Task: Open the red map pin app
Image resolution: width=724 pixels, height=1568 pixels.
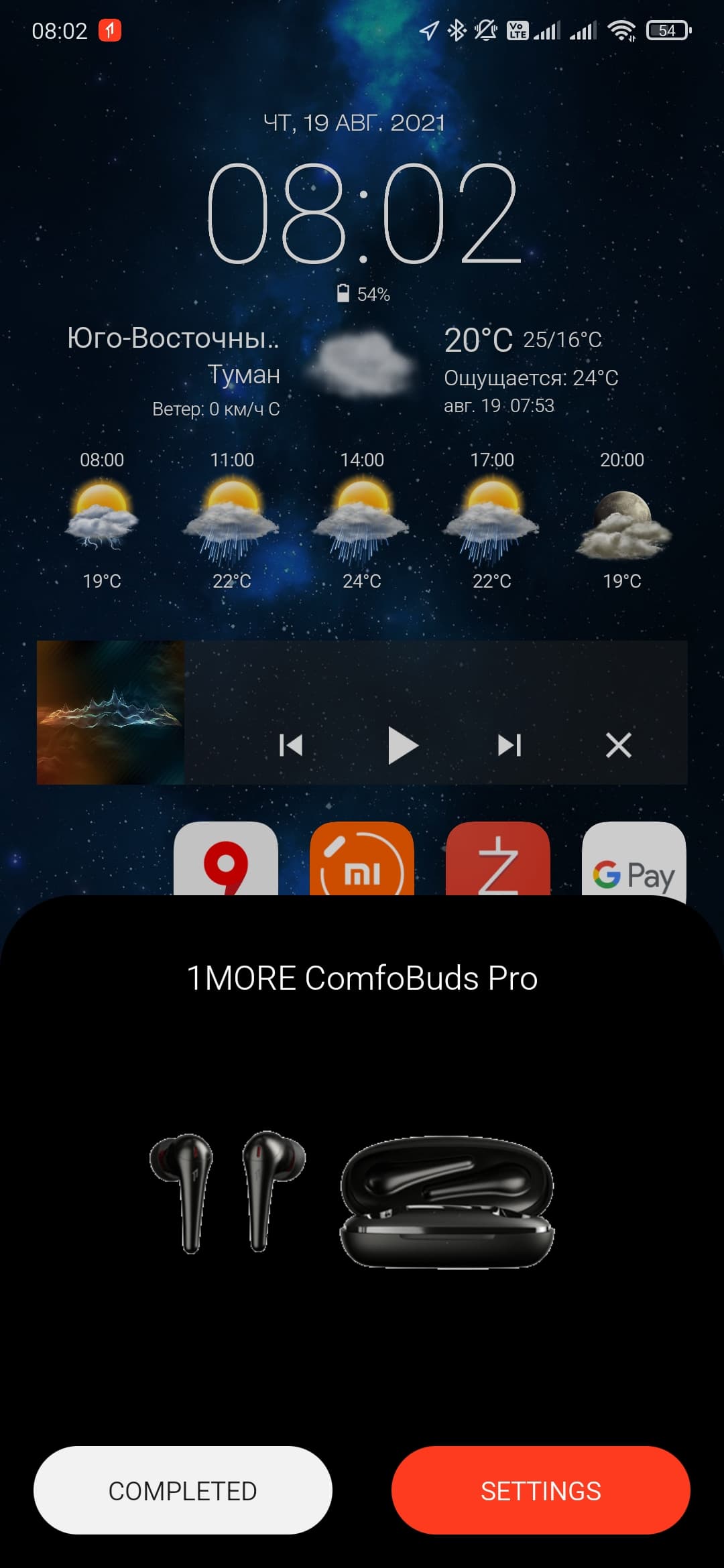Action: click(x=226, y=861)
